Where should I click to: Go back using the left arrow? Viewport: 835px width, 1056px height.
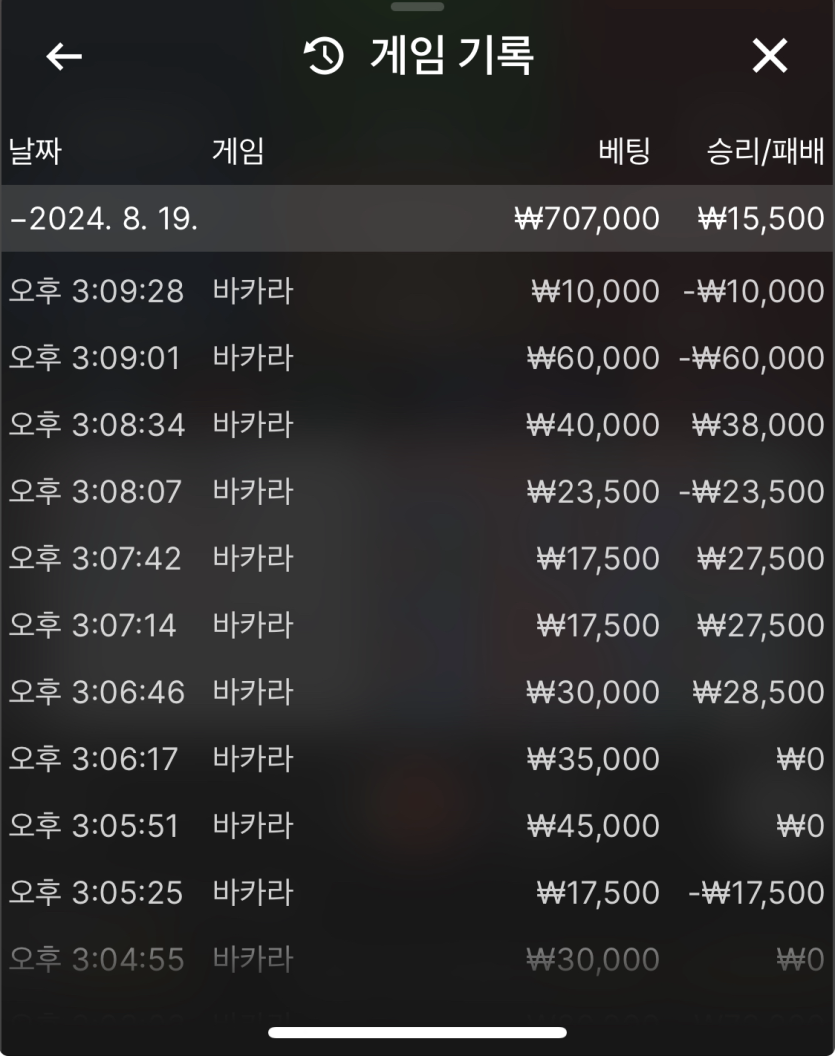(64, 57)
